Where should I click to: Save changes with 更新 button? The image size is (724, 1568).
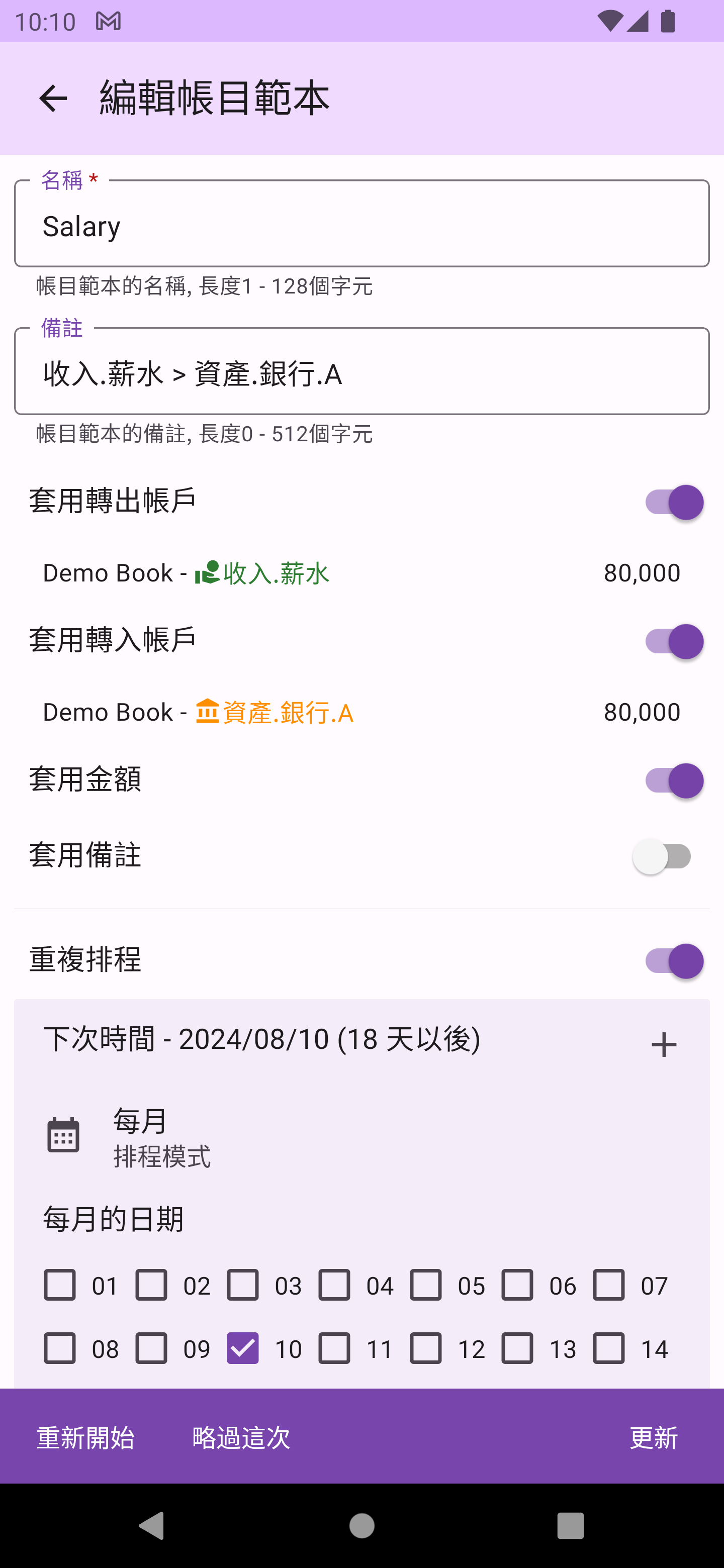pos(653,1438)
